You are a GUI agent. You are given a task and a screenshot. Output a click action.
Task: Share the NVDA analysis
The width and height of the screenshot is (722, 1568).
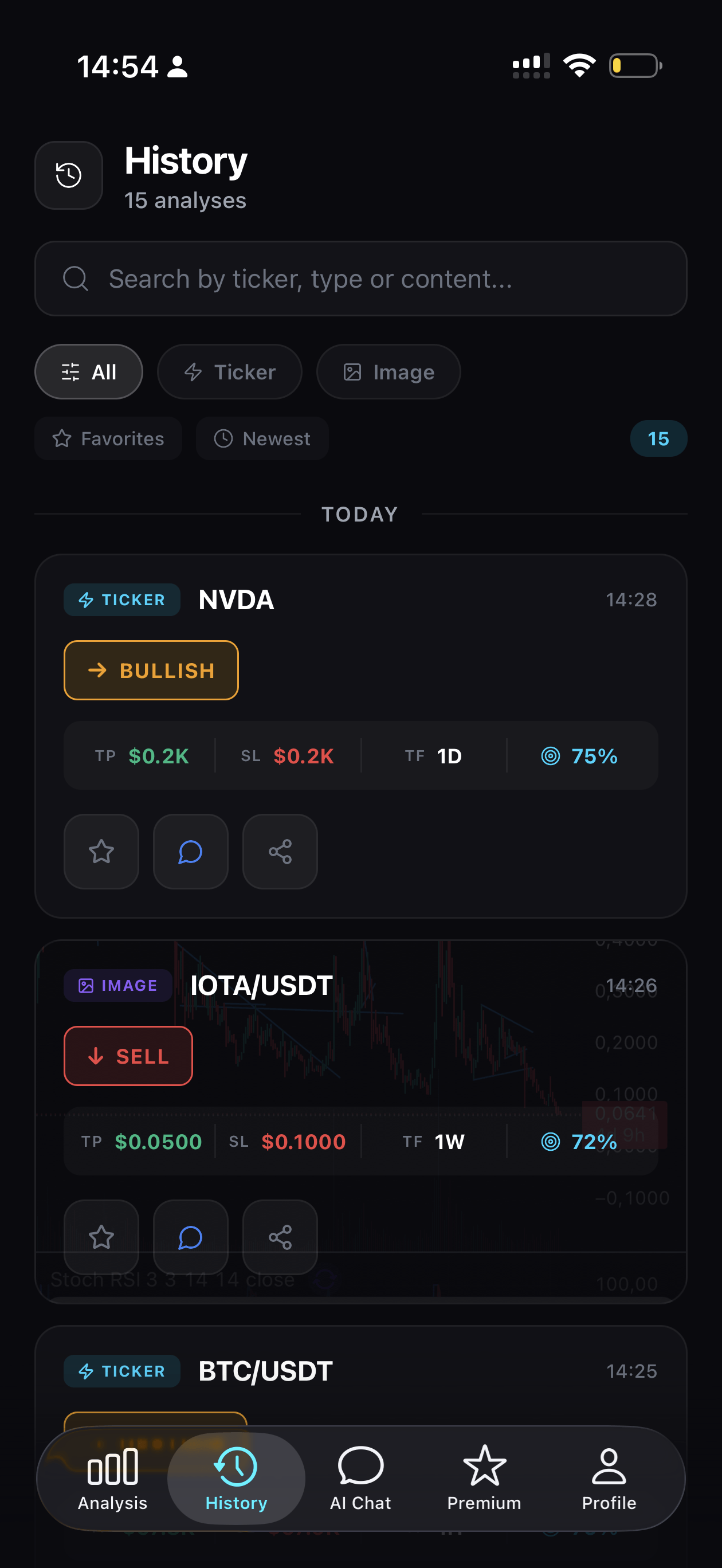click(280, 852)
